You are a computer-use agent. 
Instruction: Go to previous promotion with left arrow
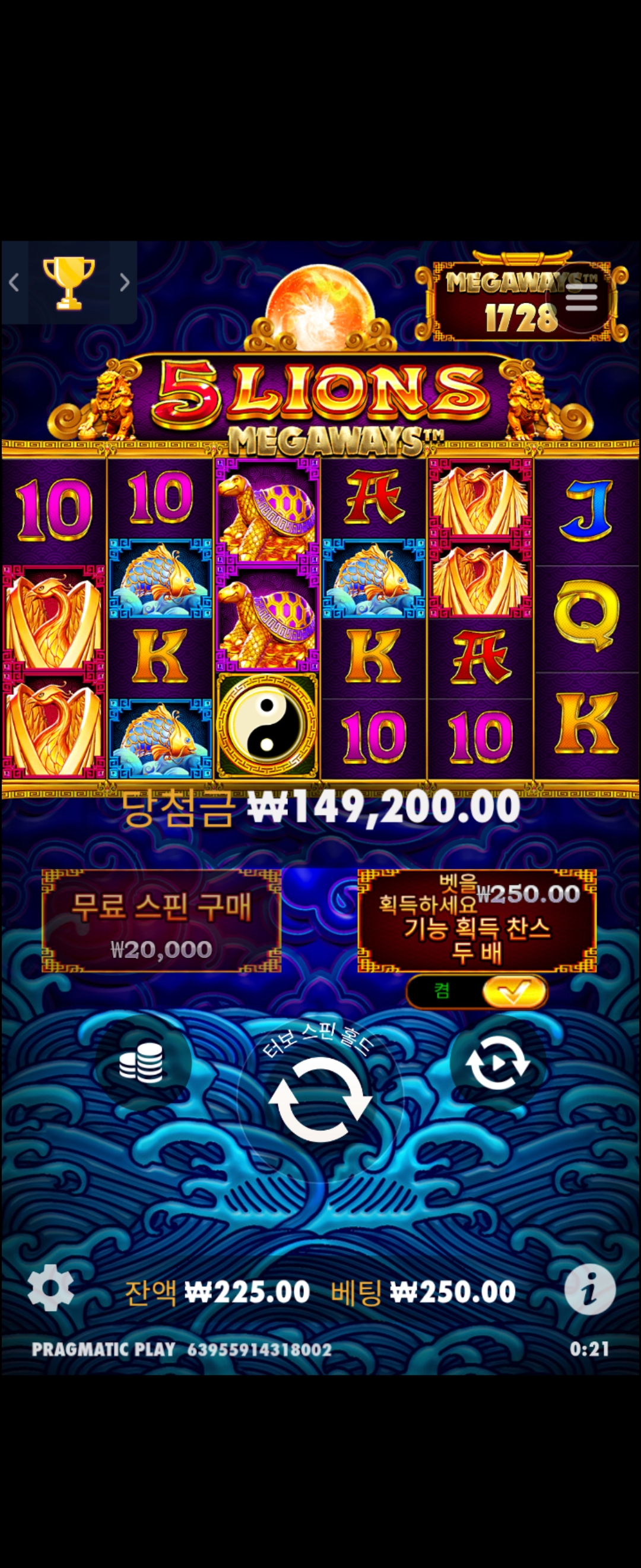(x=14, y=282)
